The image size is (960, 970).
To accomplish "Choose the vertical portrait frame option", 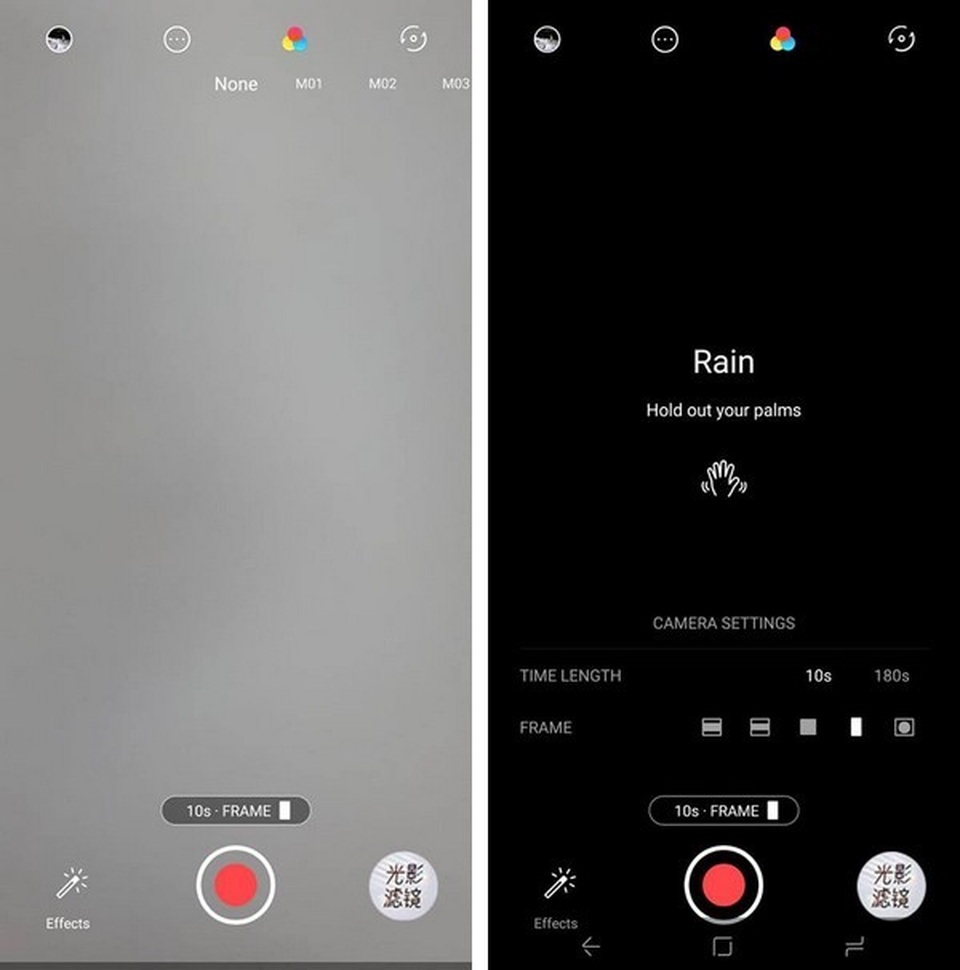I will click(x=856, y=728).
